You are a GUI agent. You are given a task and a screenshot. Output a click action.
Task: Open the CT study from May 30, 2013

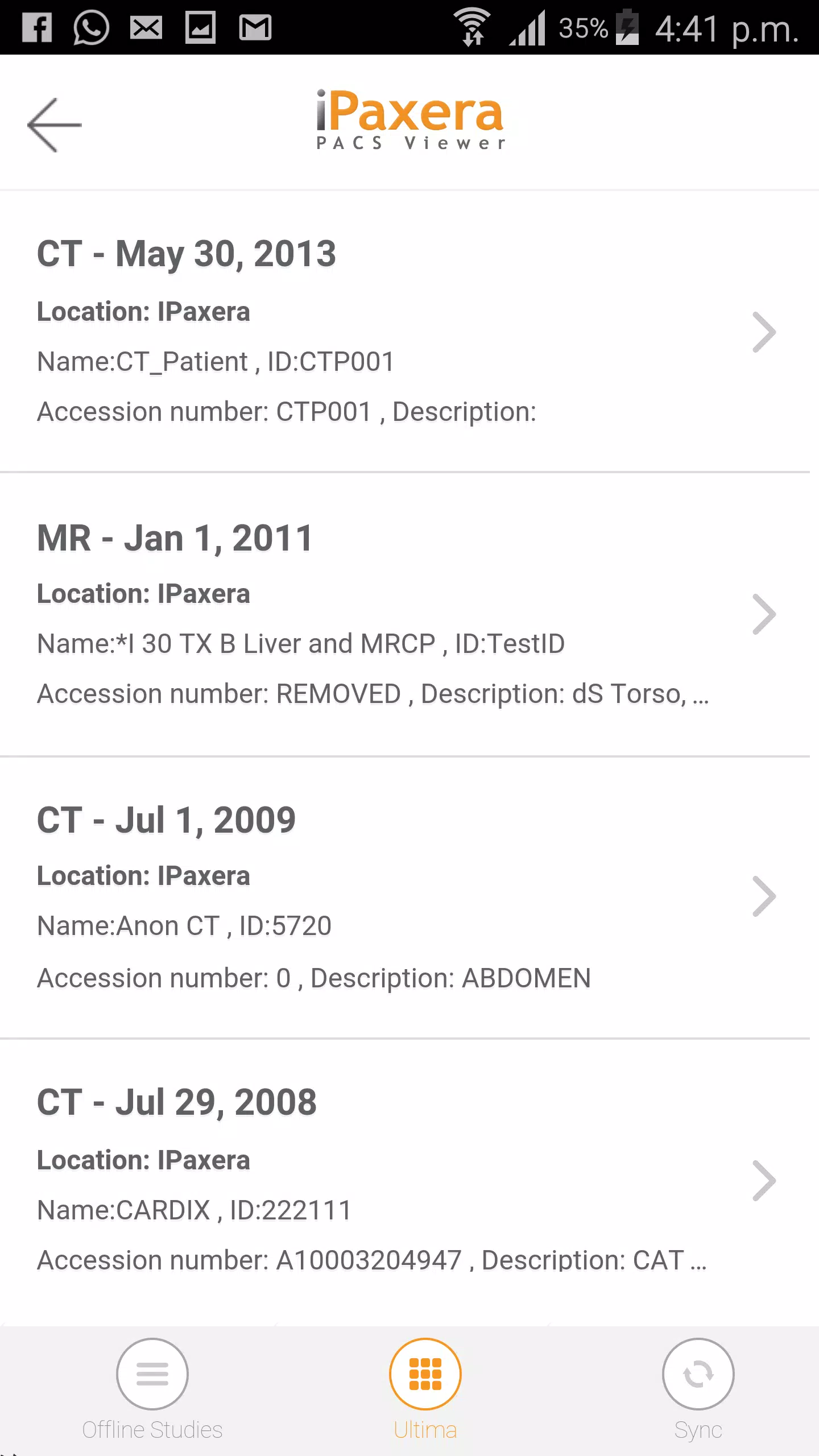[x=398, y=332]
